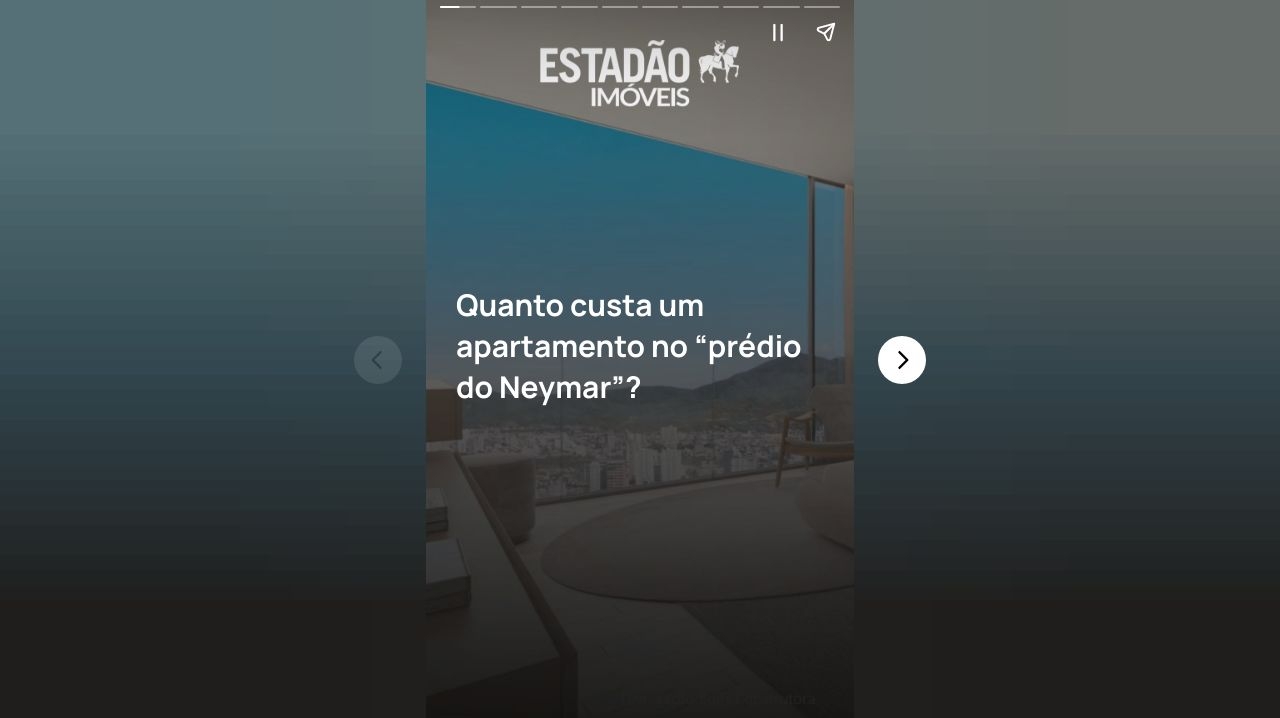Image resolution: width=1280 pixels, height=718 pixels.
Task: Go back to the previous story page
Action: point(378,360)
